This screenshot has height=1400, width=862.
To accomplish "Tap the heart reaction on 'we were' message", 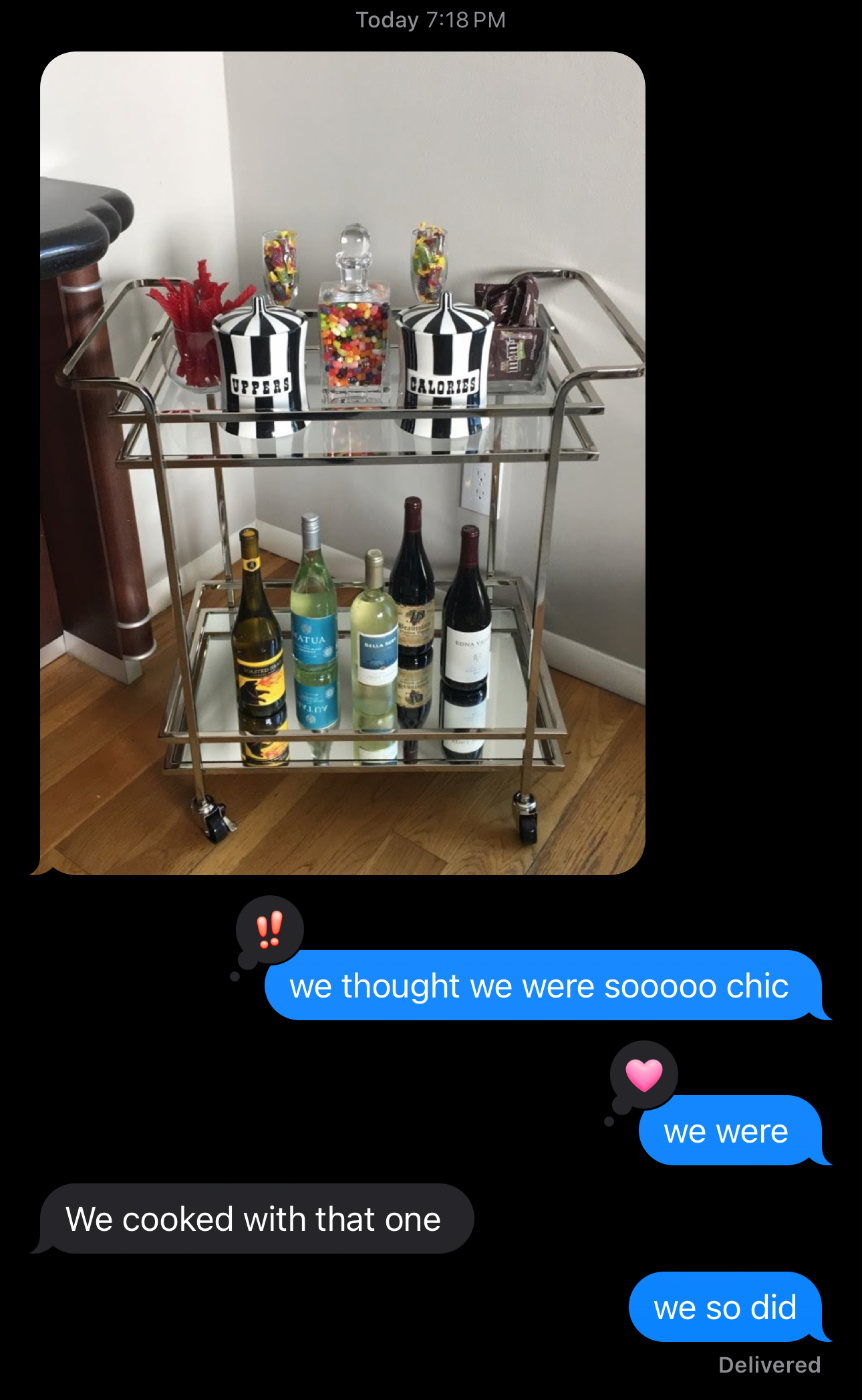I will [x=643, y=1074].
